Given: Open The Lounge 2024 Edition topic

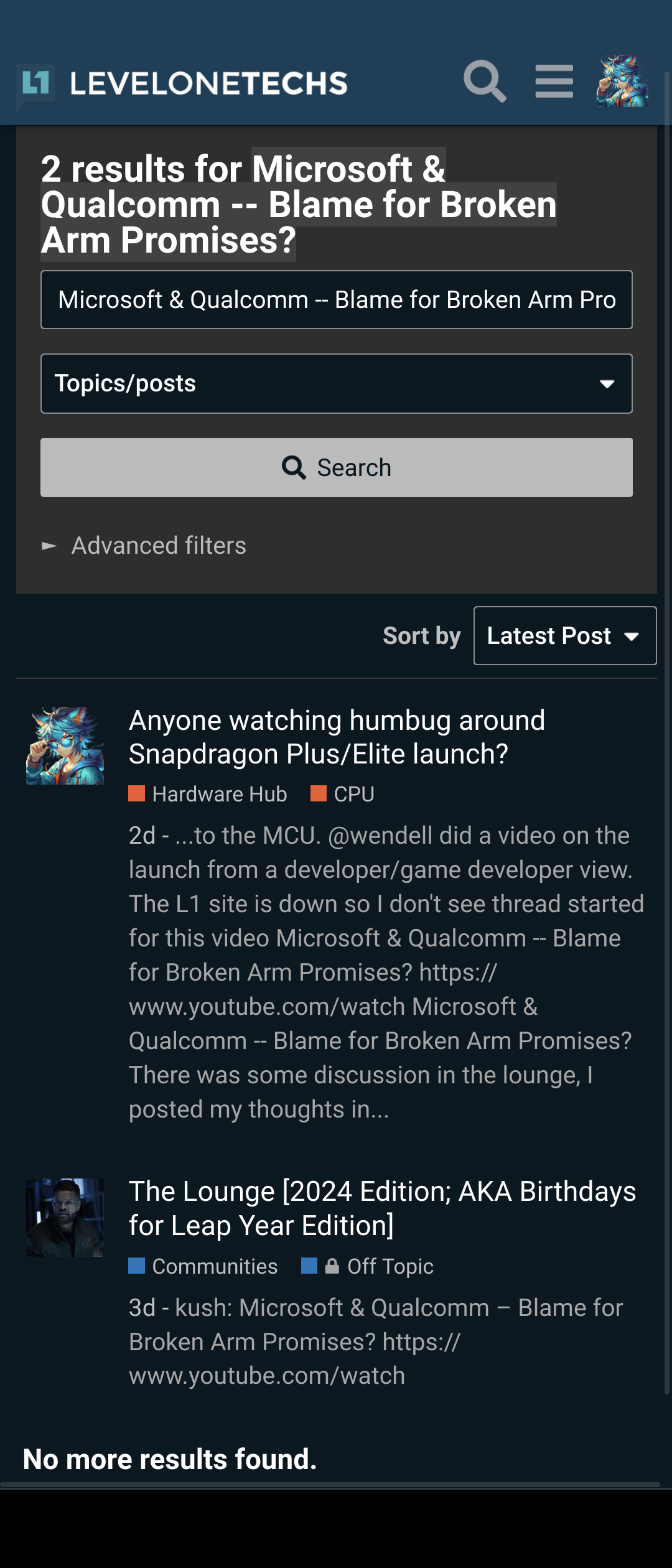Looking at the screenshot, I should point(382,1208).
